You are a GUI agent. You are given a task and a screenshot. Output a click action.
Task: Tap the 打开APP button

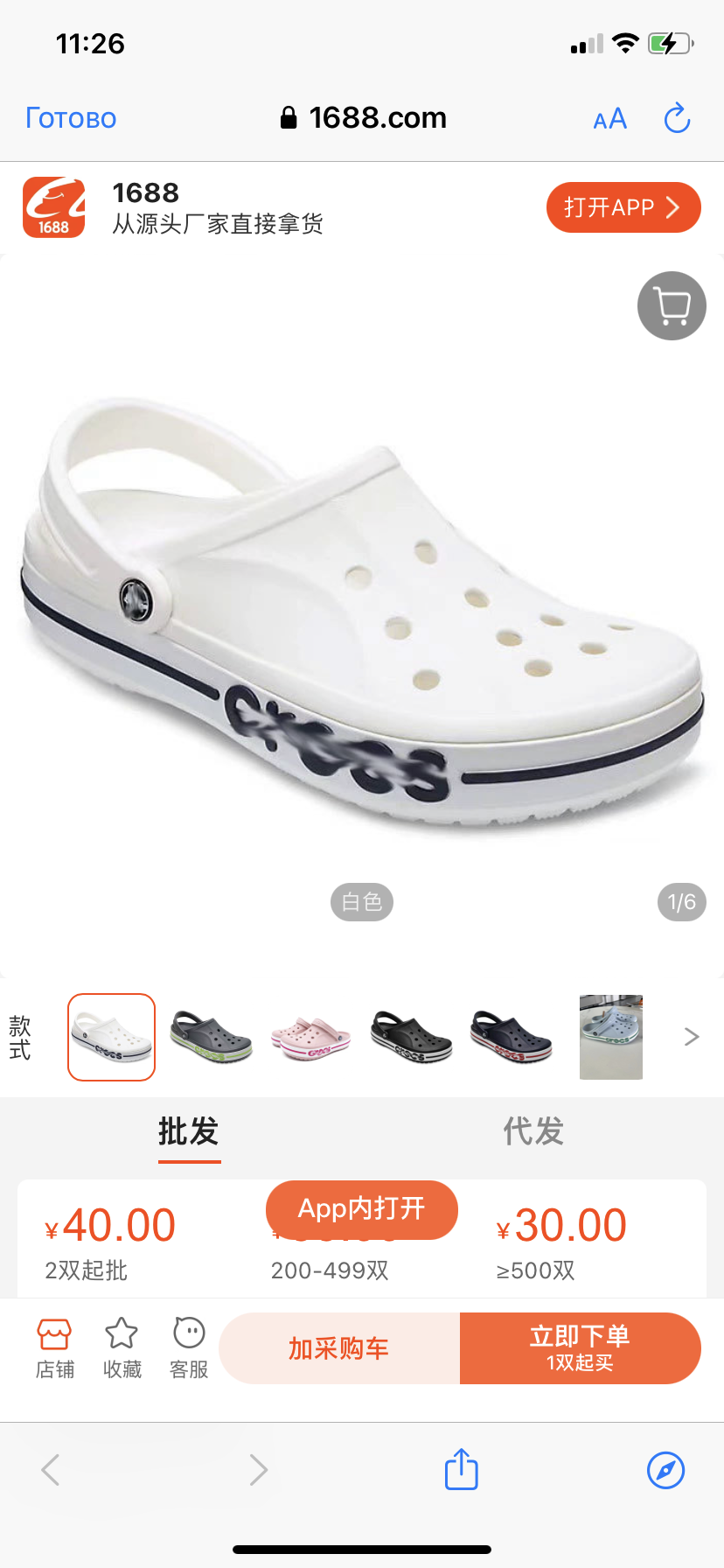tap(623, 207)
